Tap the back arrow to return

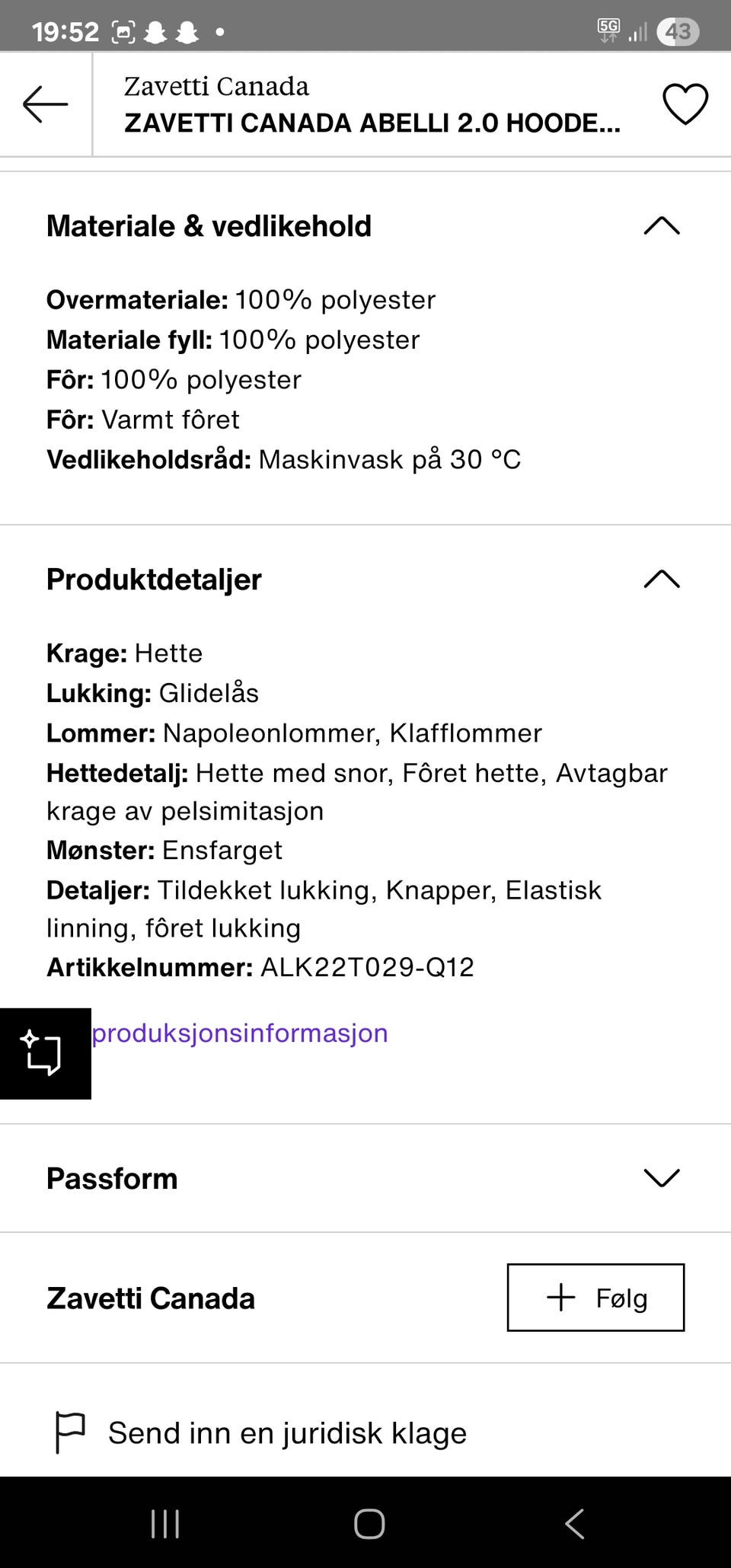tap(46, 104)
